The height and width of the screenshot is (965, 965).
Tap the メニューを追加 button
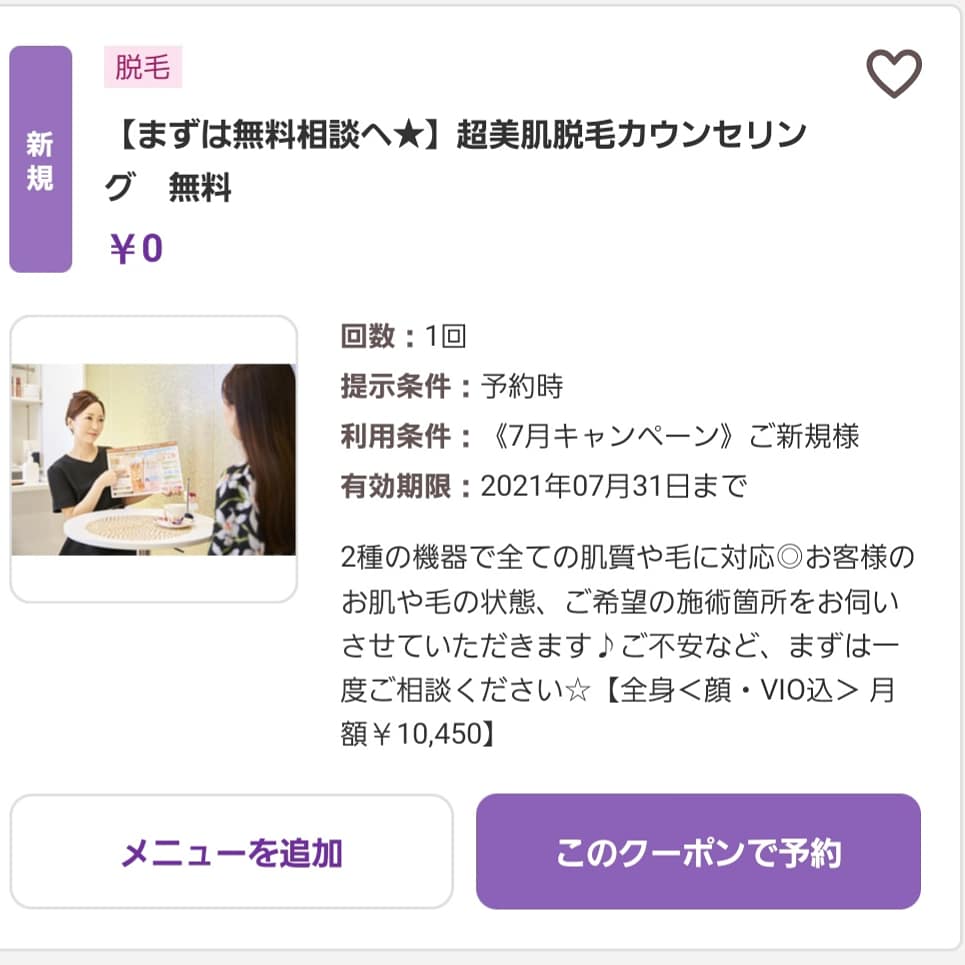[x=231, y=852]
